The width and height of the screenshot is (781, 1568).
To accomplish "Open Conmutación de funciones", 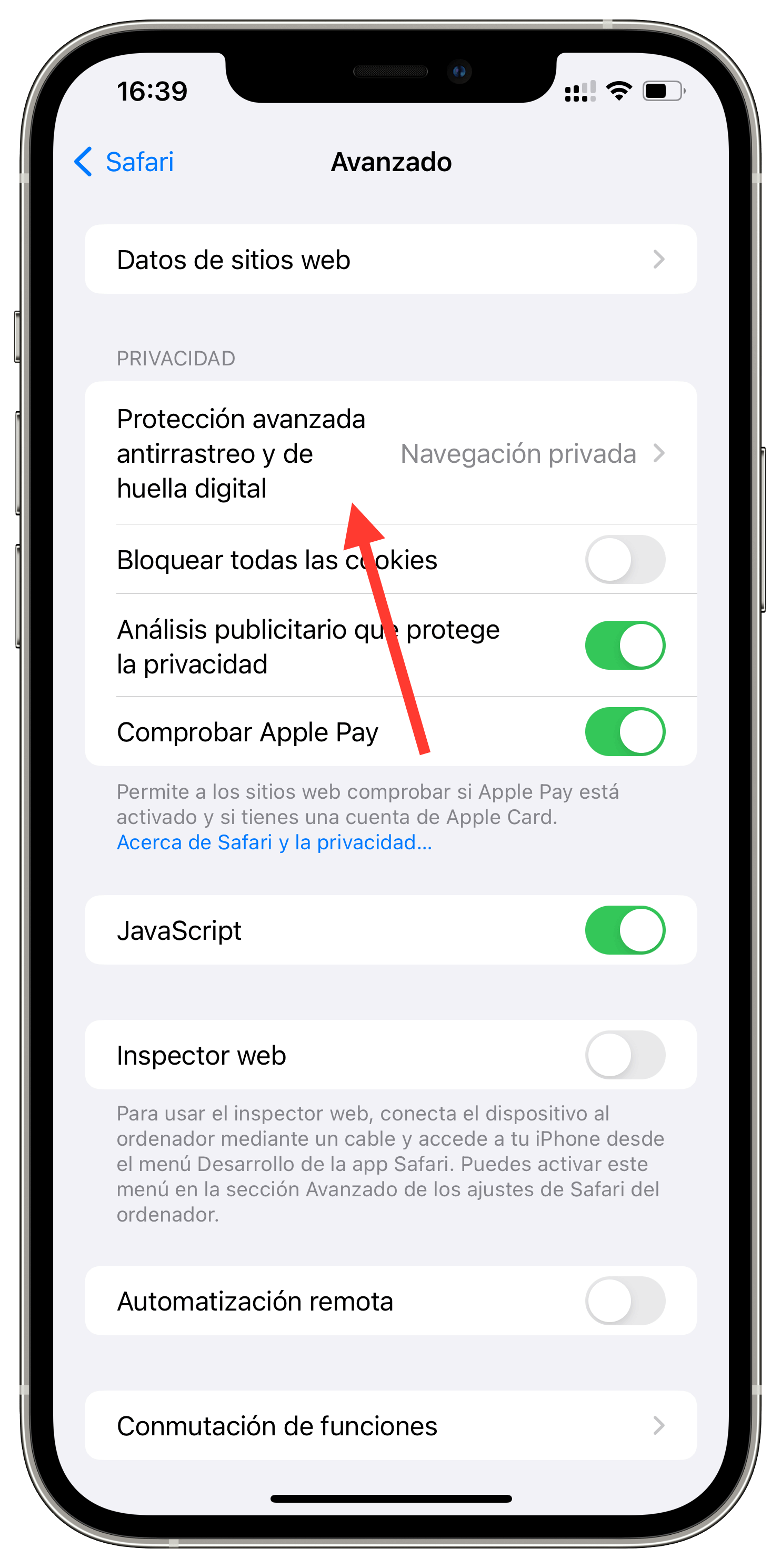I will pos(390,1425).
